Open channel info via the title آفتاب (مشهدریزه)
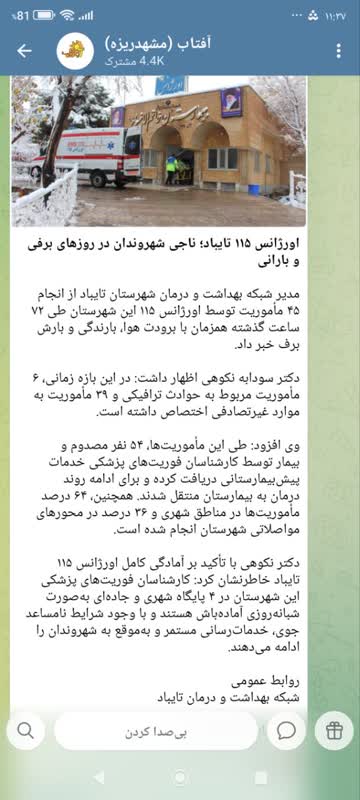This screenshot has width=360, height=800. coord(158,43)
